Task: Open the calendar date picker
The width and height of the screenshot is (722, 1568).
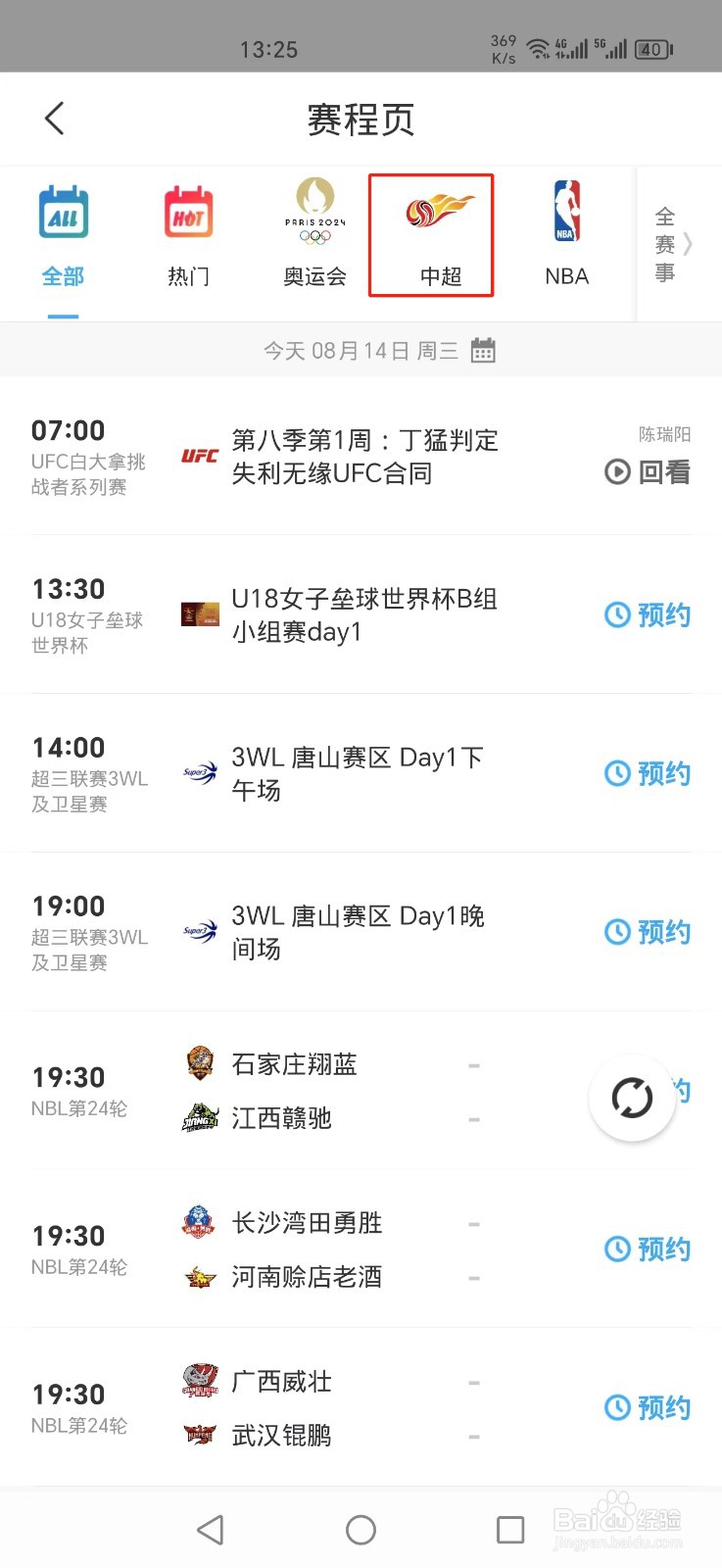Action: coord(483,351)
